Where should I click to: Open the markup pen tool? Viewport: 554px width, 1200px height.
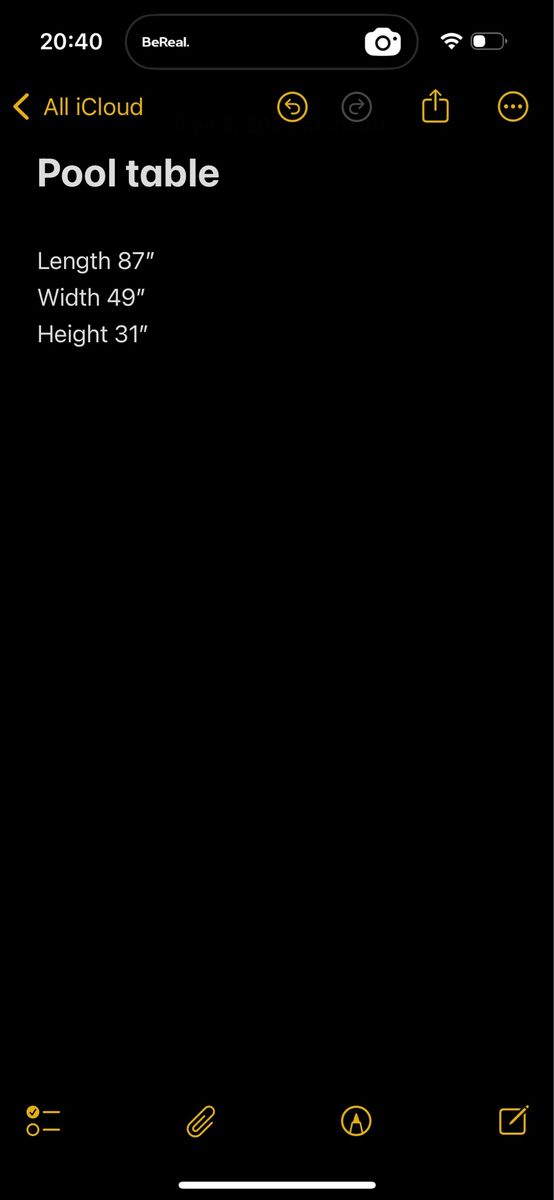356,1121
